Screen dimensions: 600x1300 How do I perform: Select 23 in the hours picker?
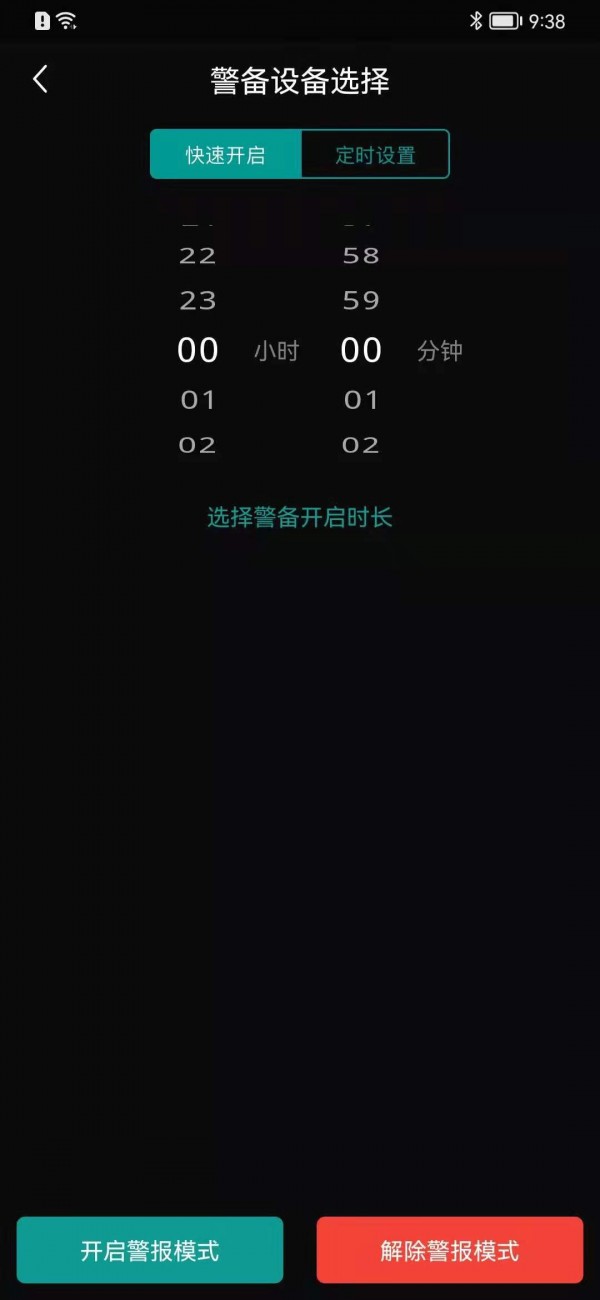click(x=198, y=300)
